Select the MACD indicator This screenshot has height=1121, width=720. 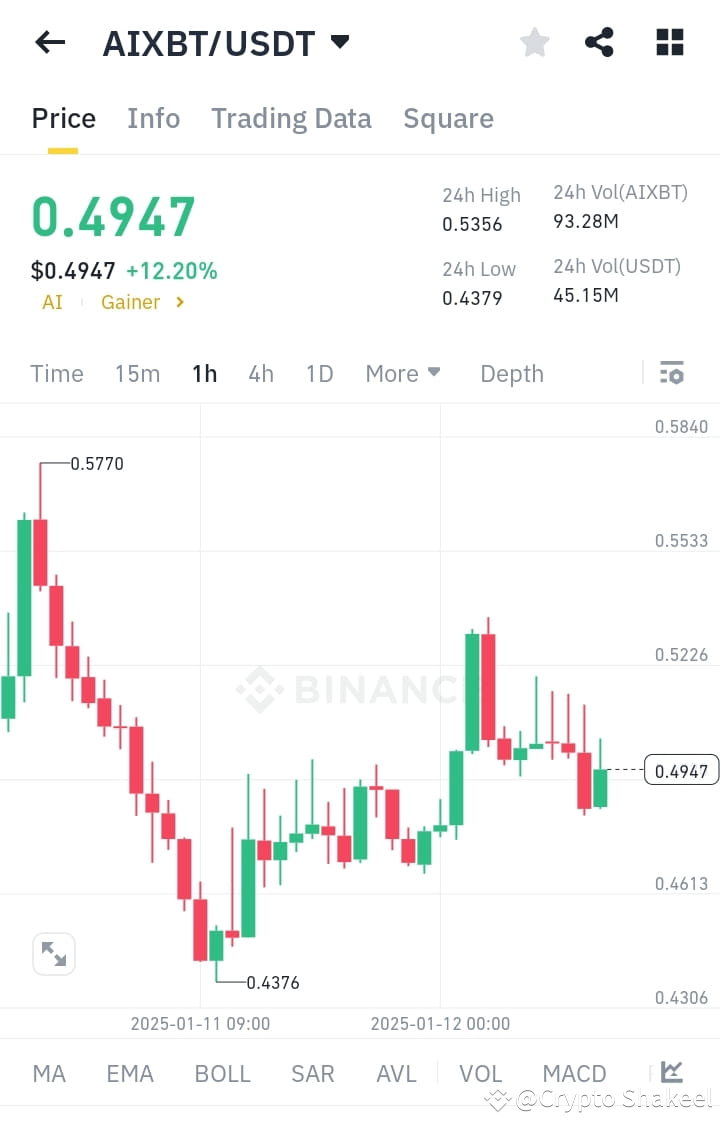pos(574,1072)
